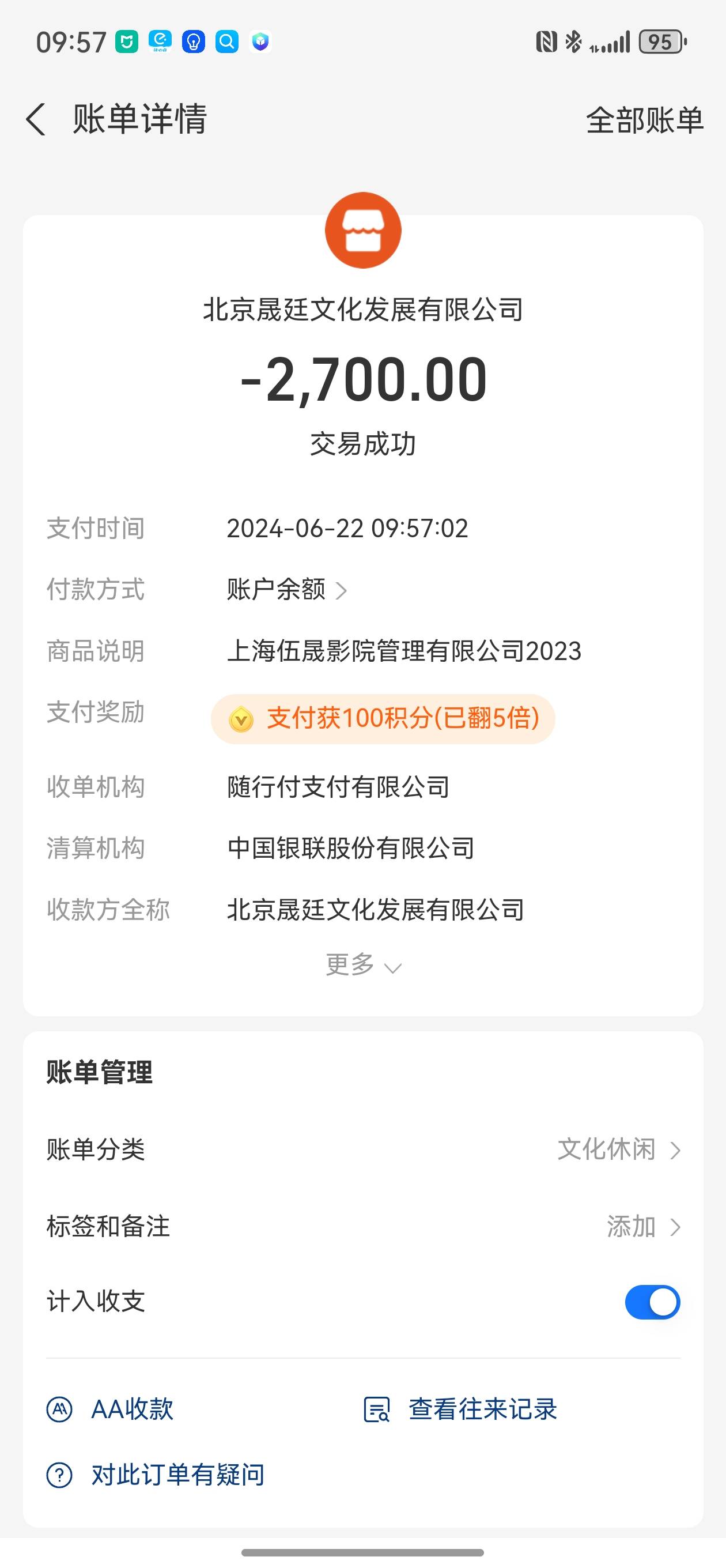
Task: Open 查看往来记录
Action: (x=460, y=1408)
